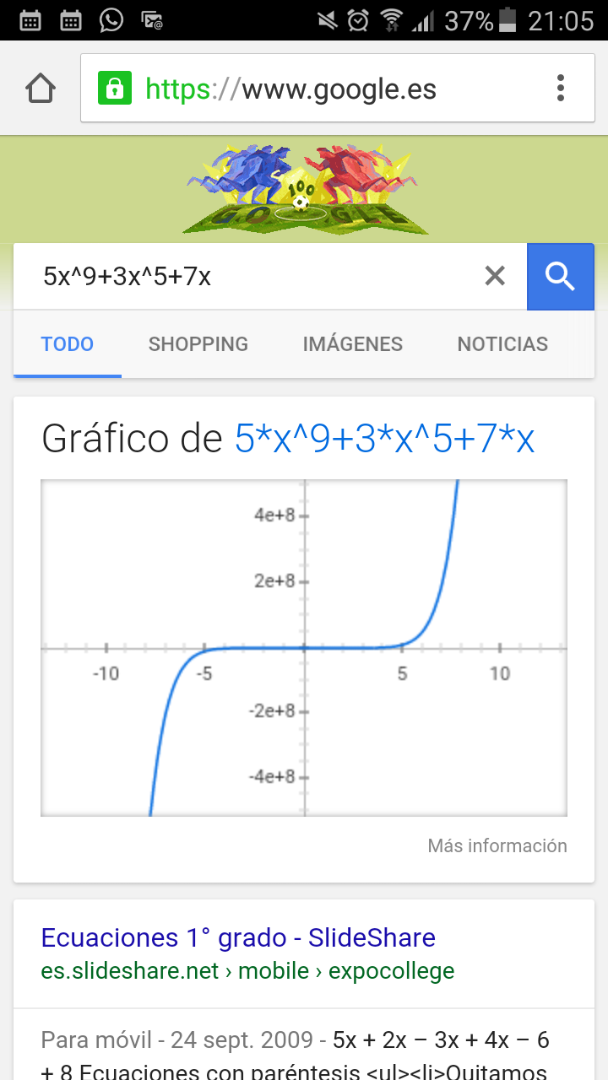This screenshot has height=1080, width=608.
Task: Open the Google doodle
Action: tap(302, 190)
